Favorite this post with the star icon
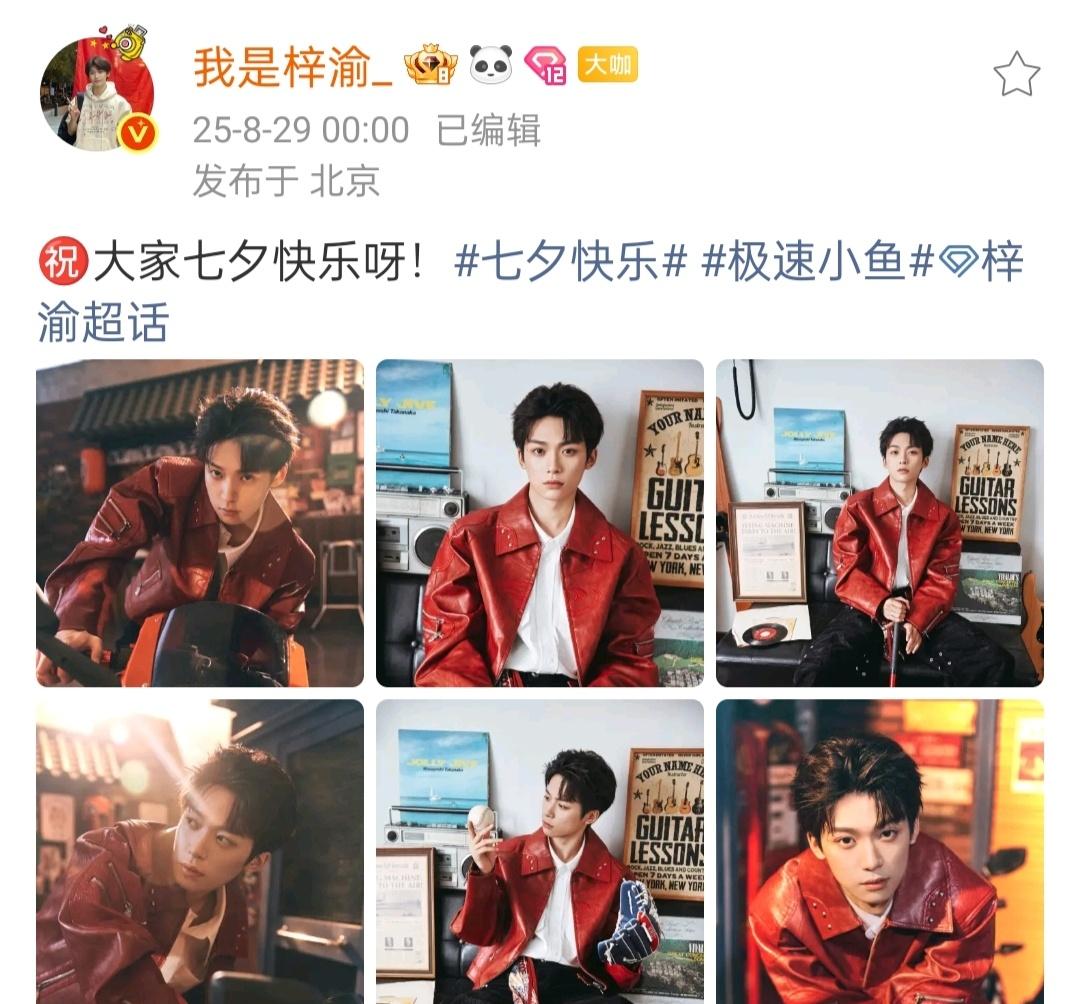 (1016, 75)
